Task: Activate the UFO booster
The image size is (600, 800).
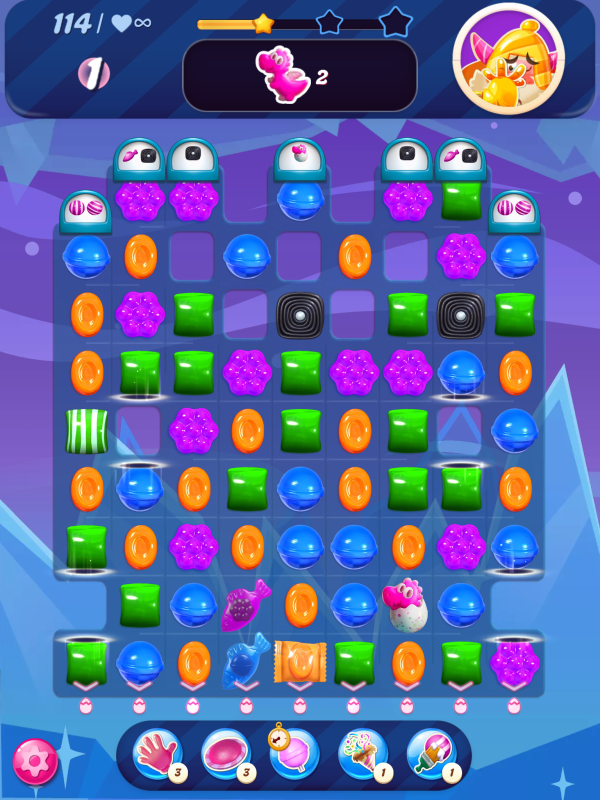Action: (x=225, y=753)
